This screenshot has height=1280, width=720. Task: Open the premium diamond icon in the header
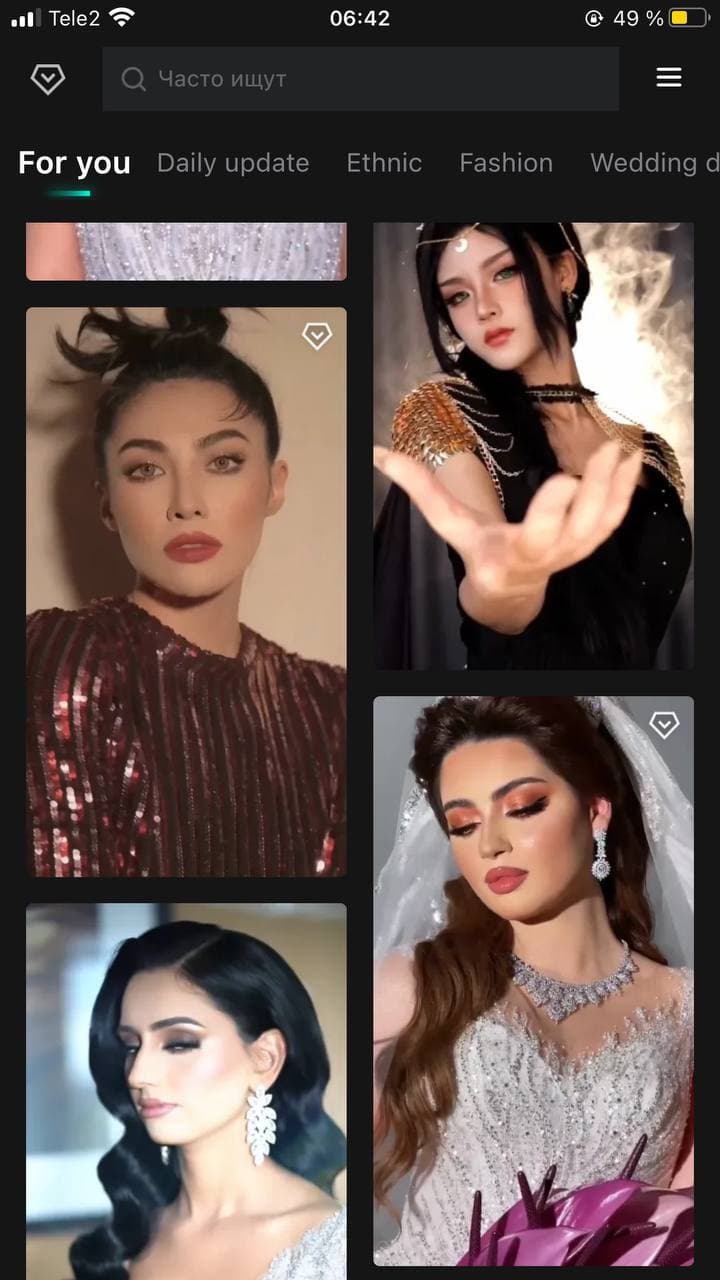point(47,78)
